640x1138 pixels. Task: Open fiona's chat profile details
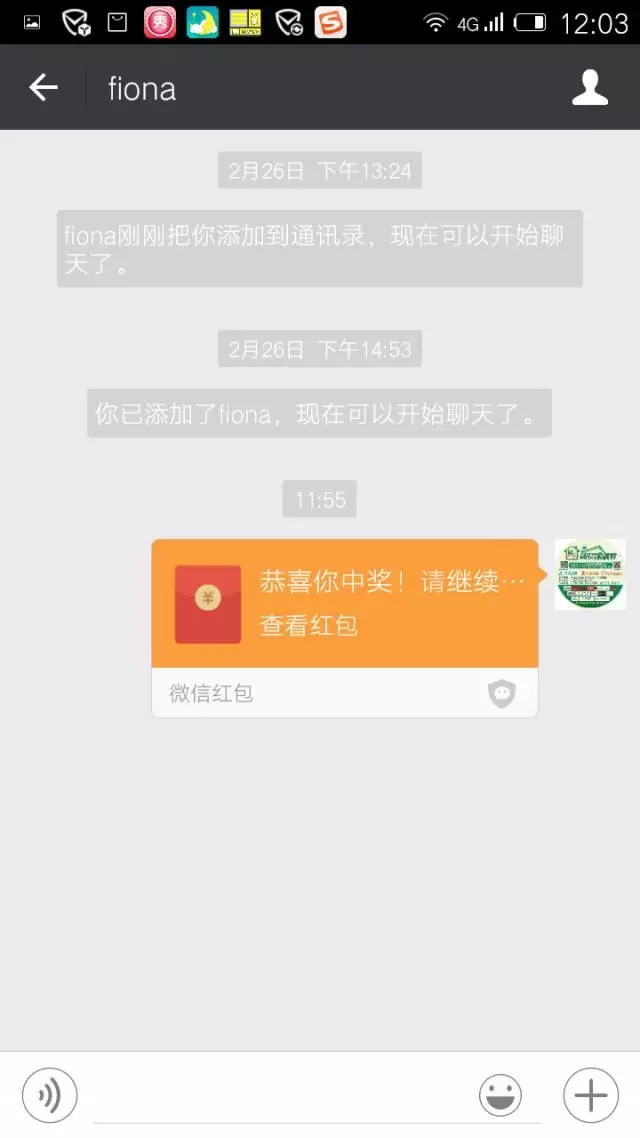589,88
